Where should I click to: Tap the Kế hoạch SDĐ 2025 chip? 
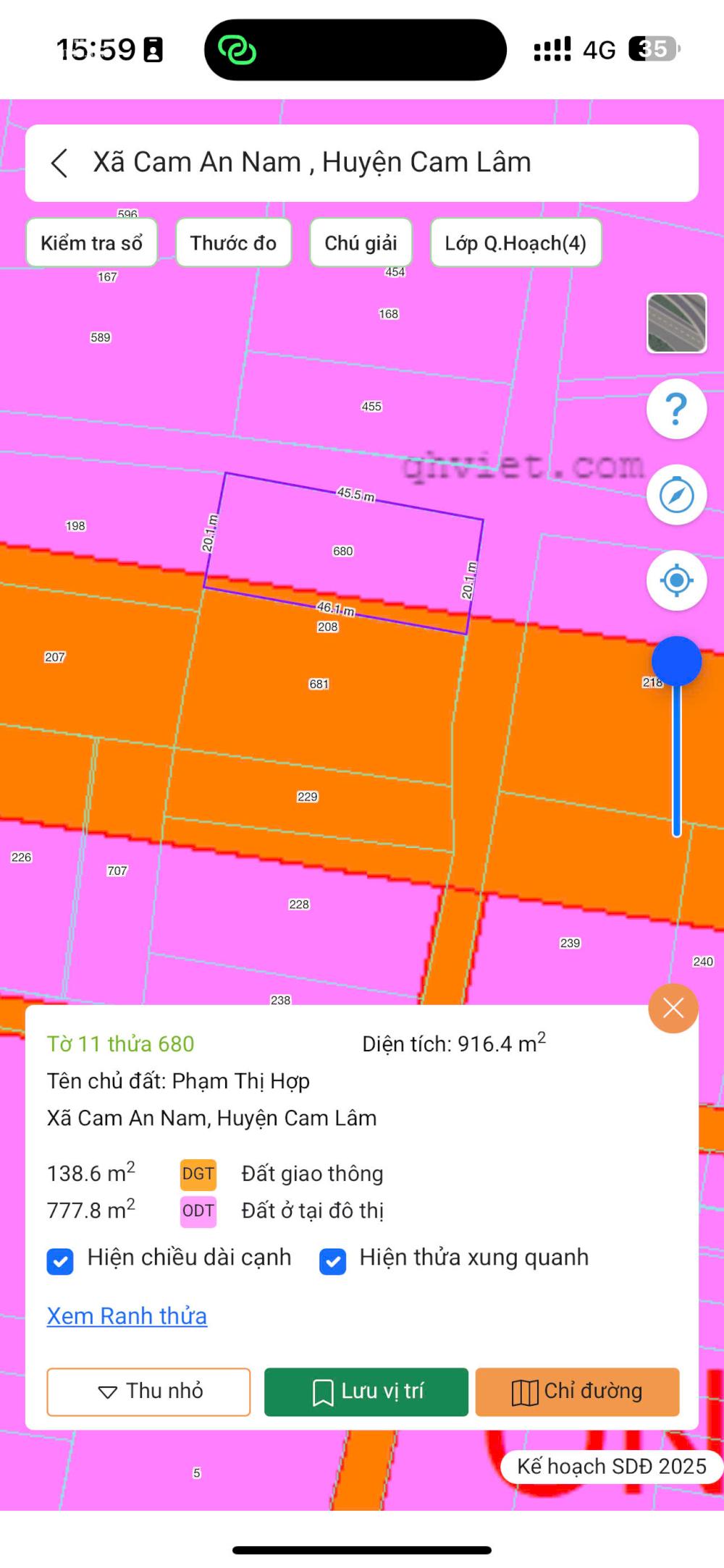(611, 1466)
